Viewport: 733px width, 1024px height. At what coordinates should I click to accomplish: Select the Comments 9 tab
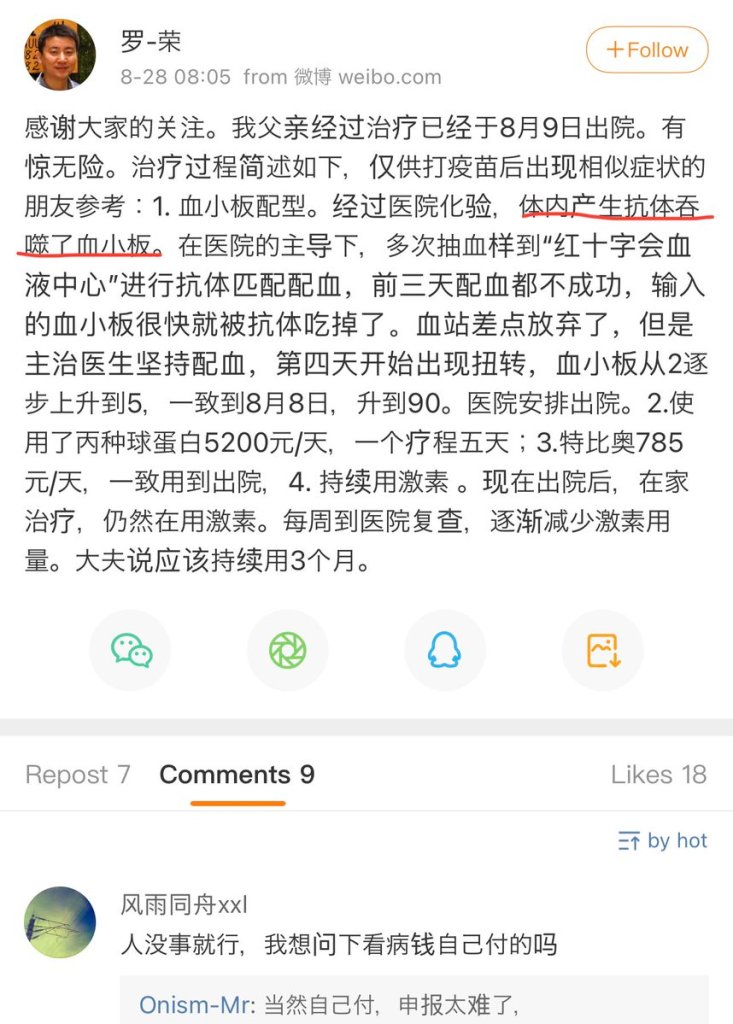[x=237, y=775]
